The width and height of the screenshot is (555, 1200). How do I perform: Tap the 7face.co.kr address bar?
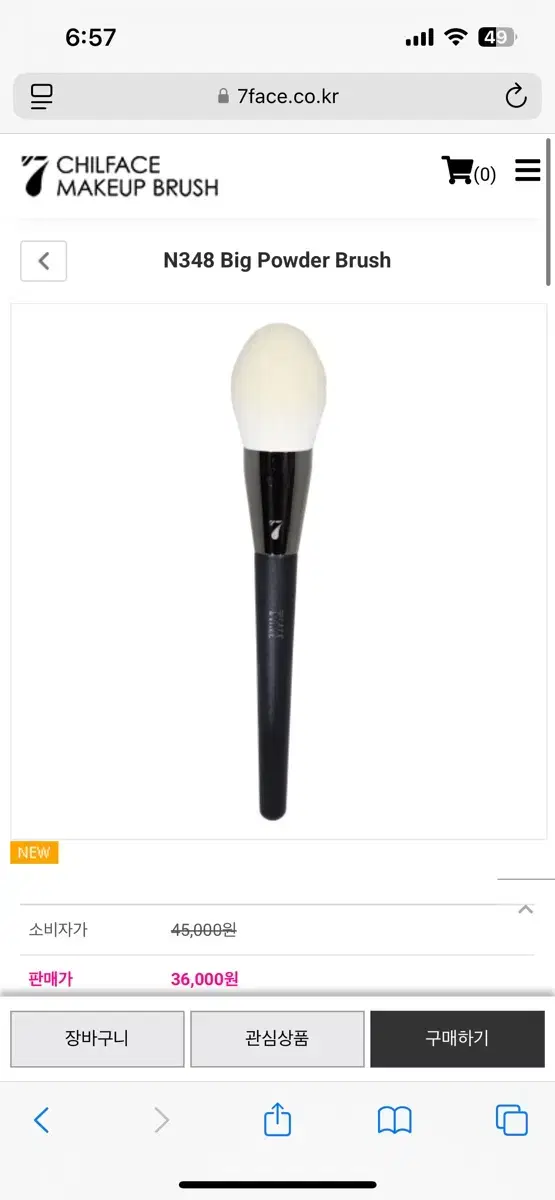coord(277,96)
